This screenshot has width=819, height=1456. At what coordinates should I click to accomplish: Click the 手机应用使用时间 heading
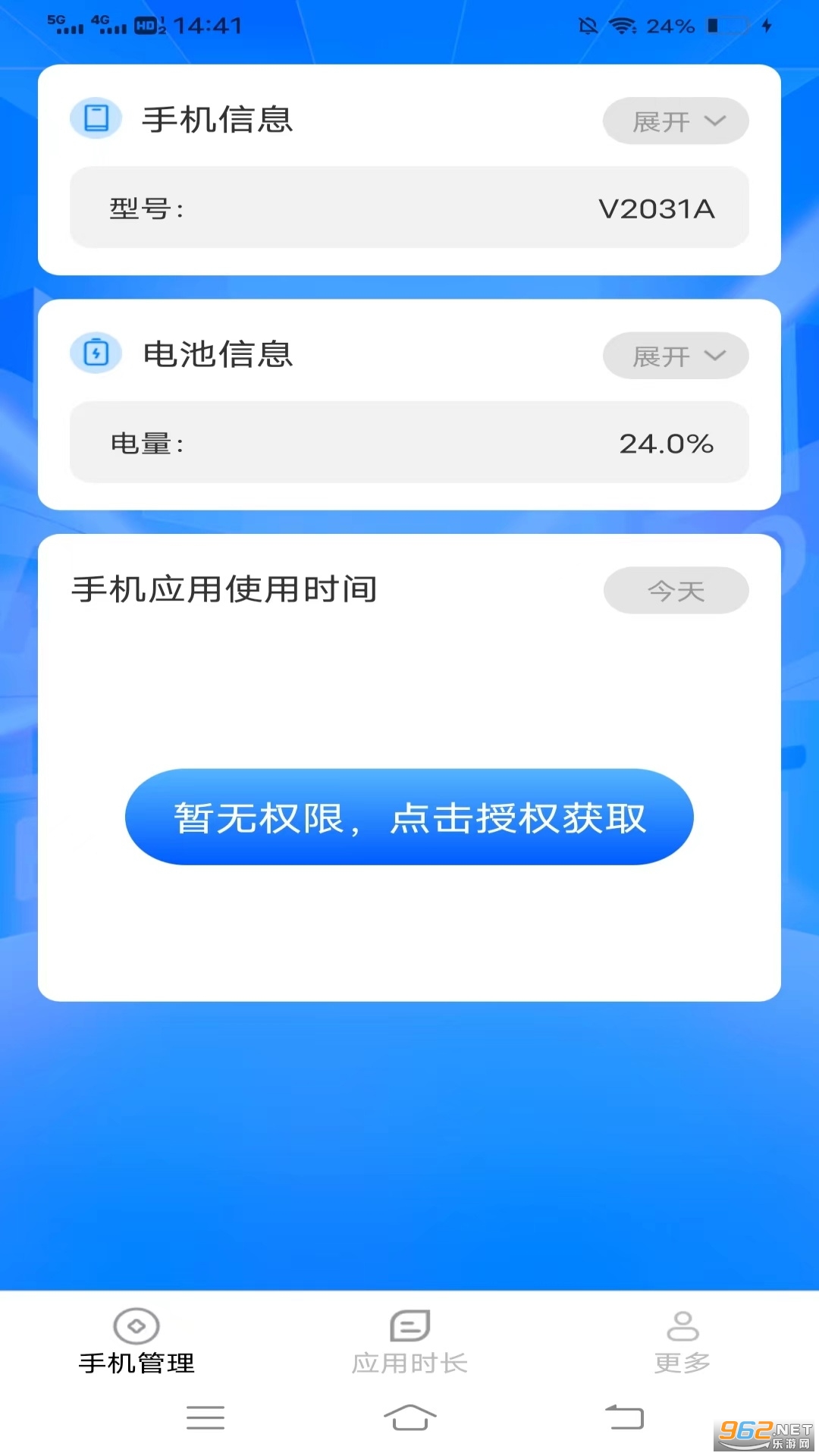pyautogui.click(x=225, y=590)
